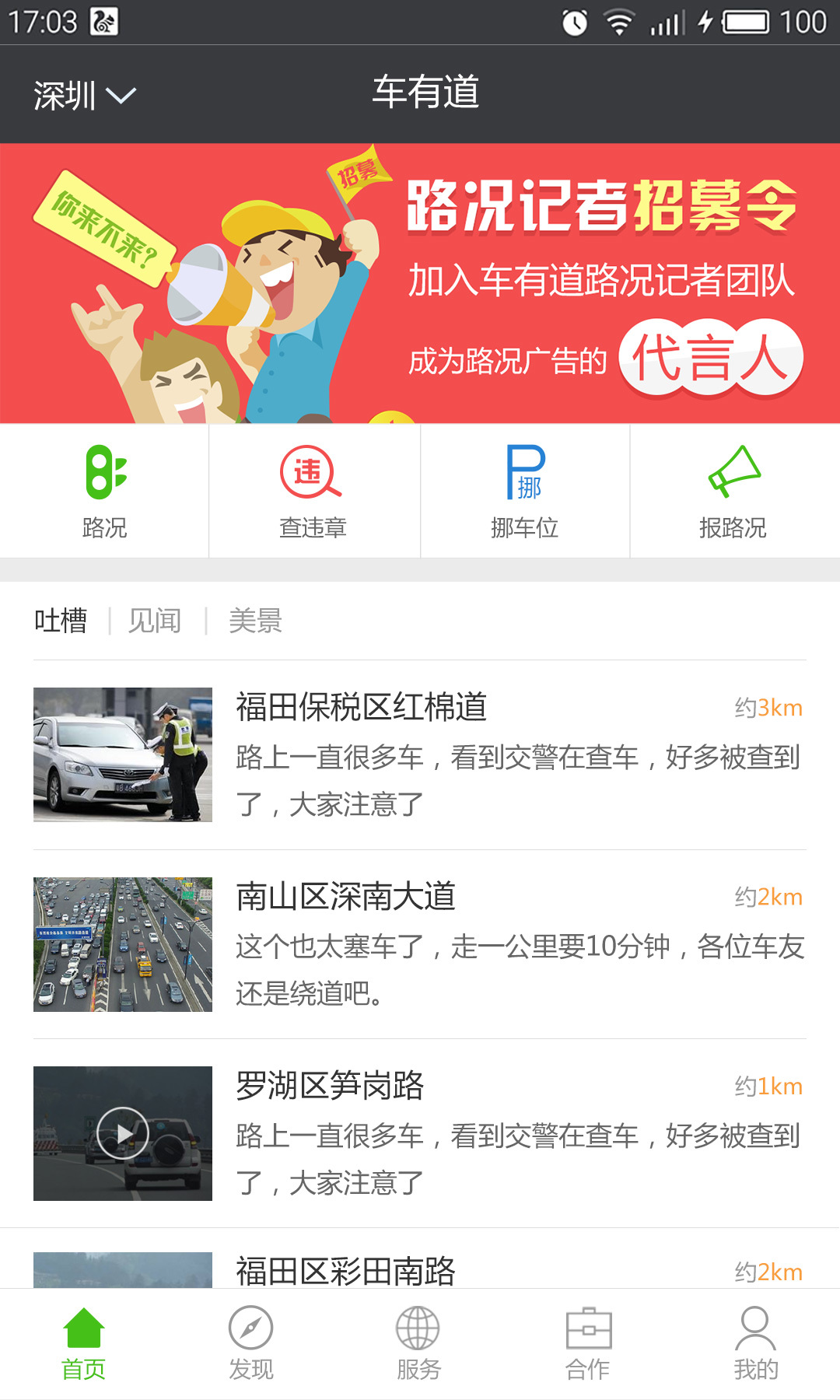The height and width of the screenshot is (1400, 840).
Task: Open the 合作 tab
Action: click(x=588, y=1344)
